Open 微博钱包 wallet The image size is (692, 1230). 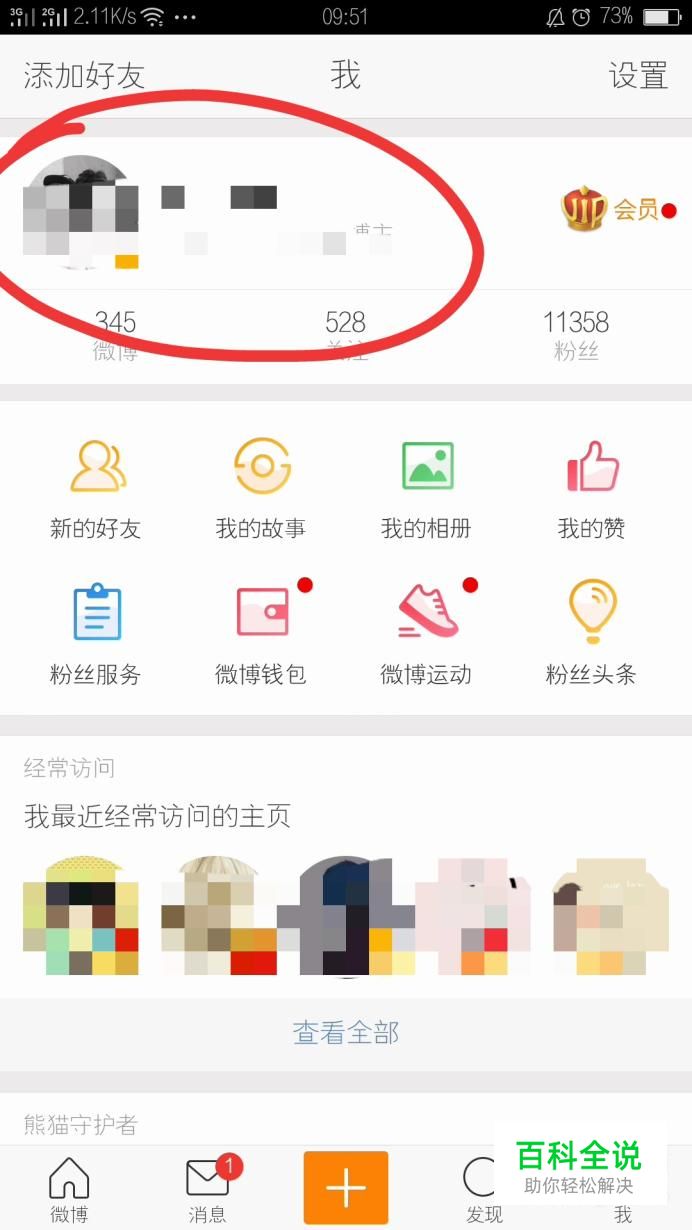261,634
